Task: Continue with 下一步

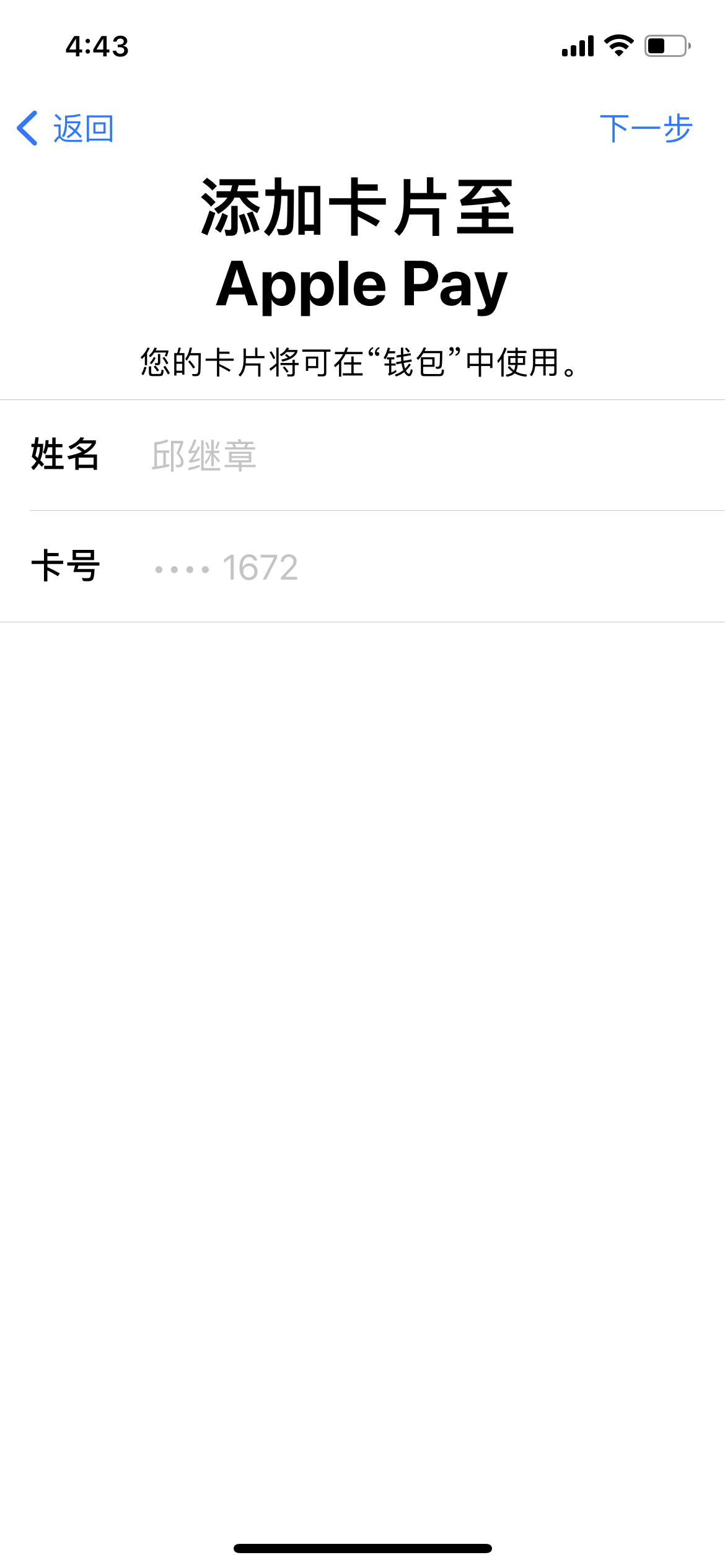Action: point(646,129)
